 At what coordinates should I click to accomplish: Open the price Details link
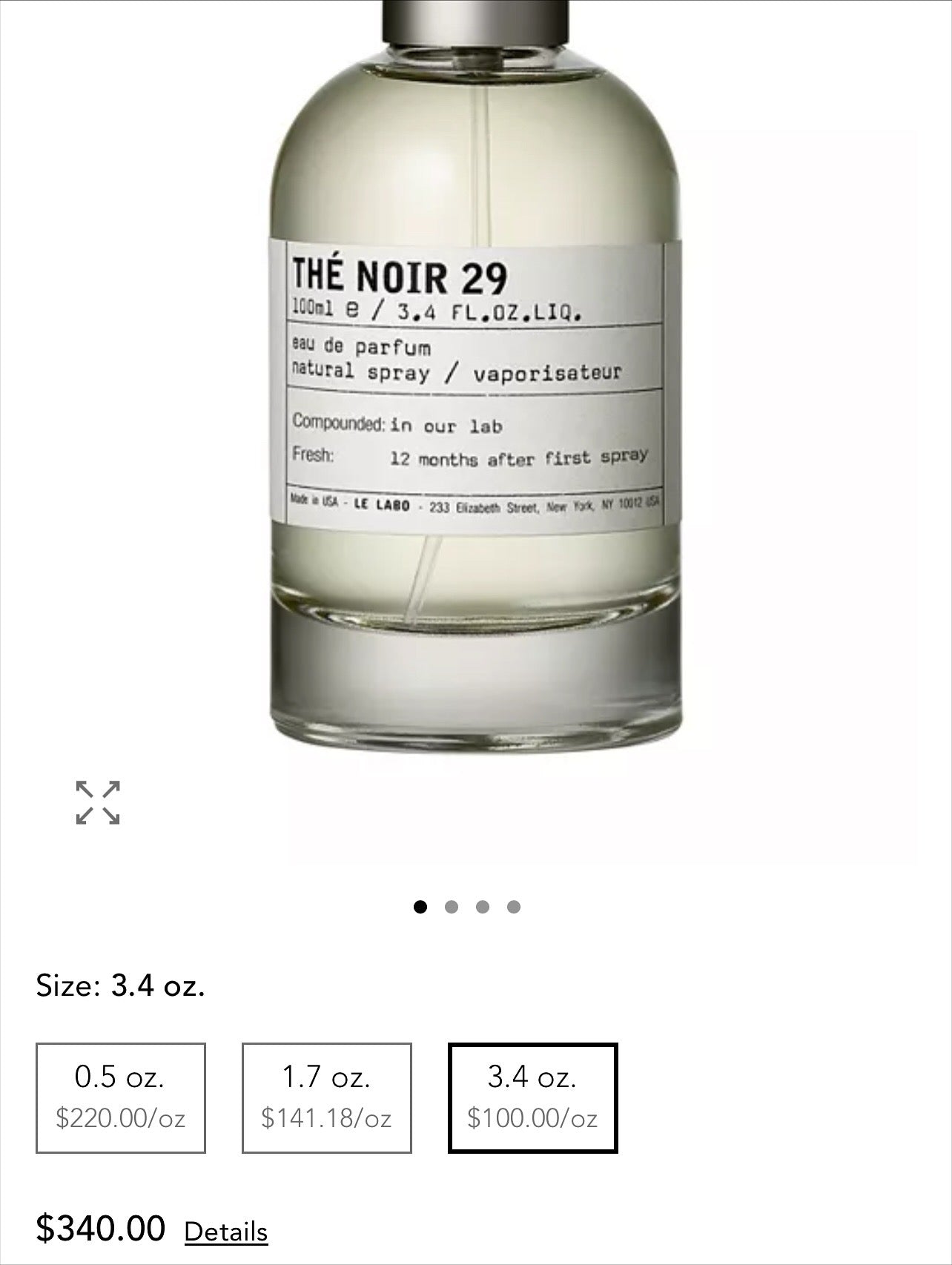(225, 1232)
